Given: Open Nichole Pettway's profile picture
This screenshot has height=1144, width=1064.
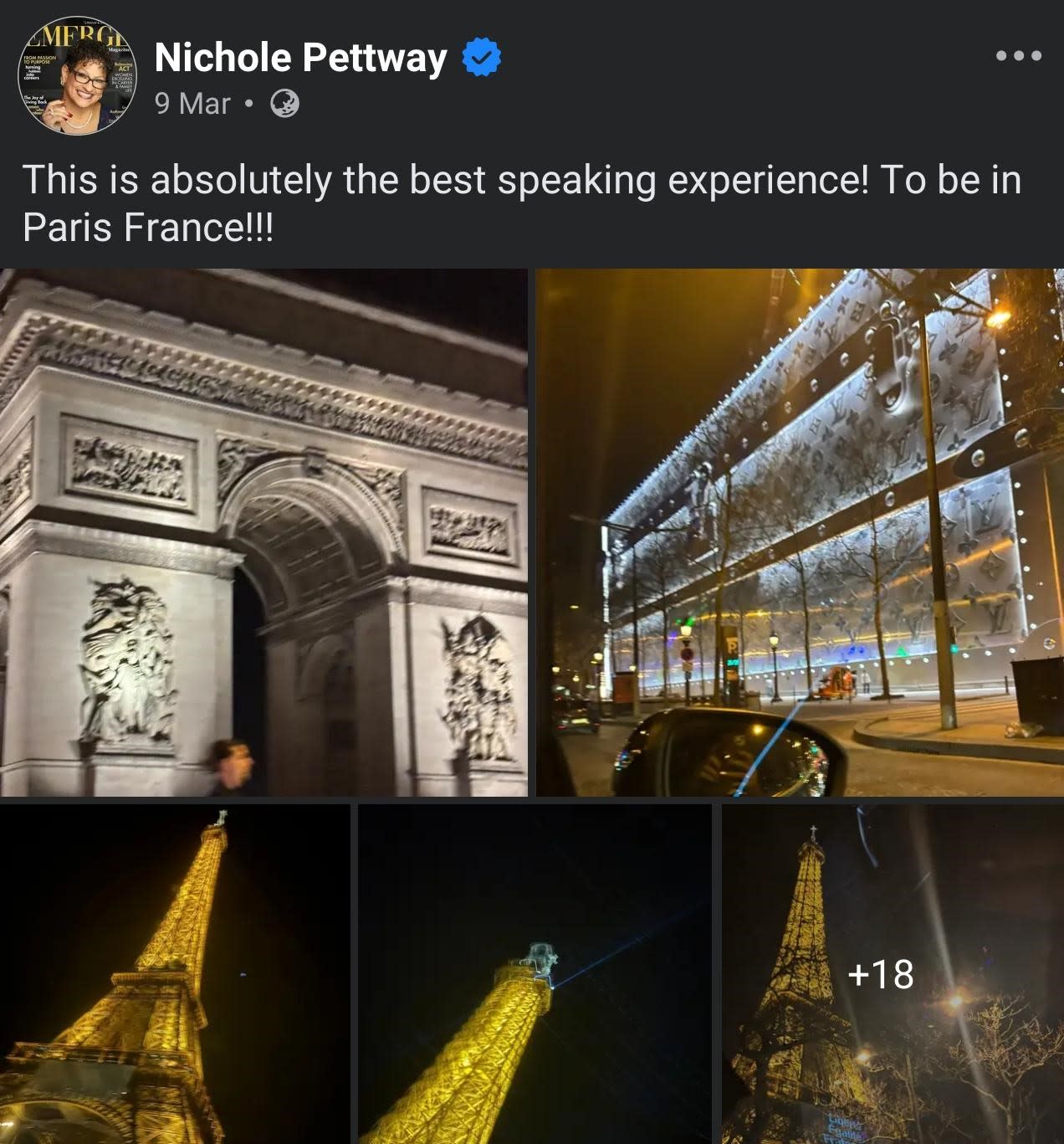Looking at the screenshot, I should pyautogui.click(x=77, y=75).
